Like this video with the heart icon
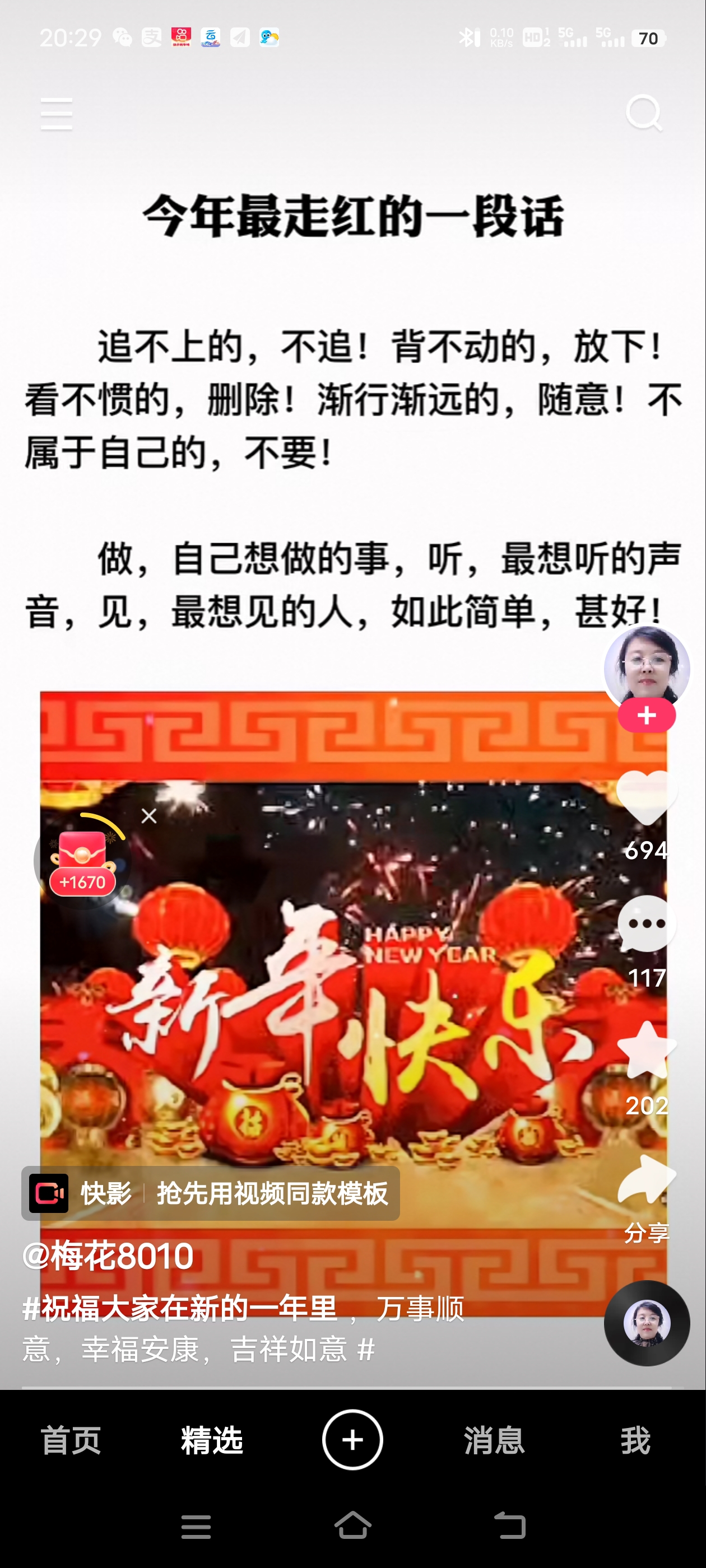Image resolution: width=706 pixels, height=1568 pixels. pos(646,797)
